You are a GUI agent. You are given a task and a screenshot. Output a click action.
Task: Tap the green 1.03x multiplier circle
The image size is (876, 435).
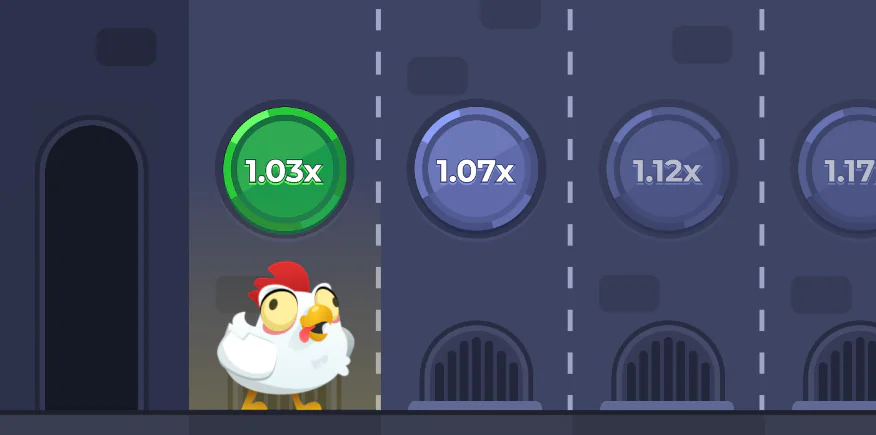coord(284,170)
